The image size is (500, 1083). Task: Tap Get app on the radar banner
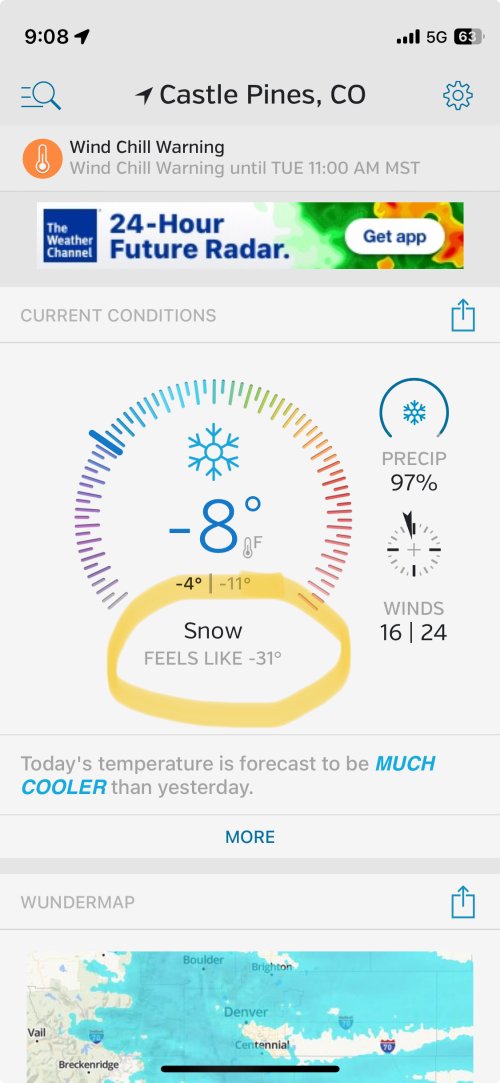click(394, 236)
